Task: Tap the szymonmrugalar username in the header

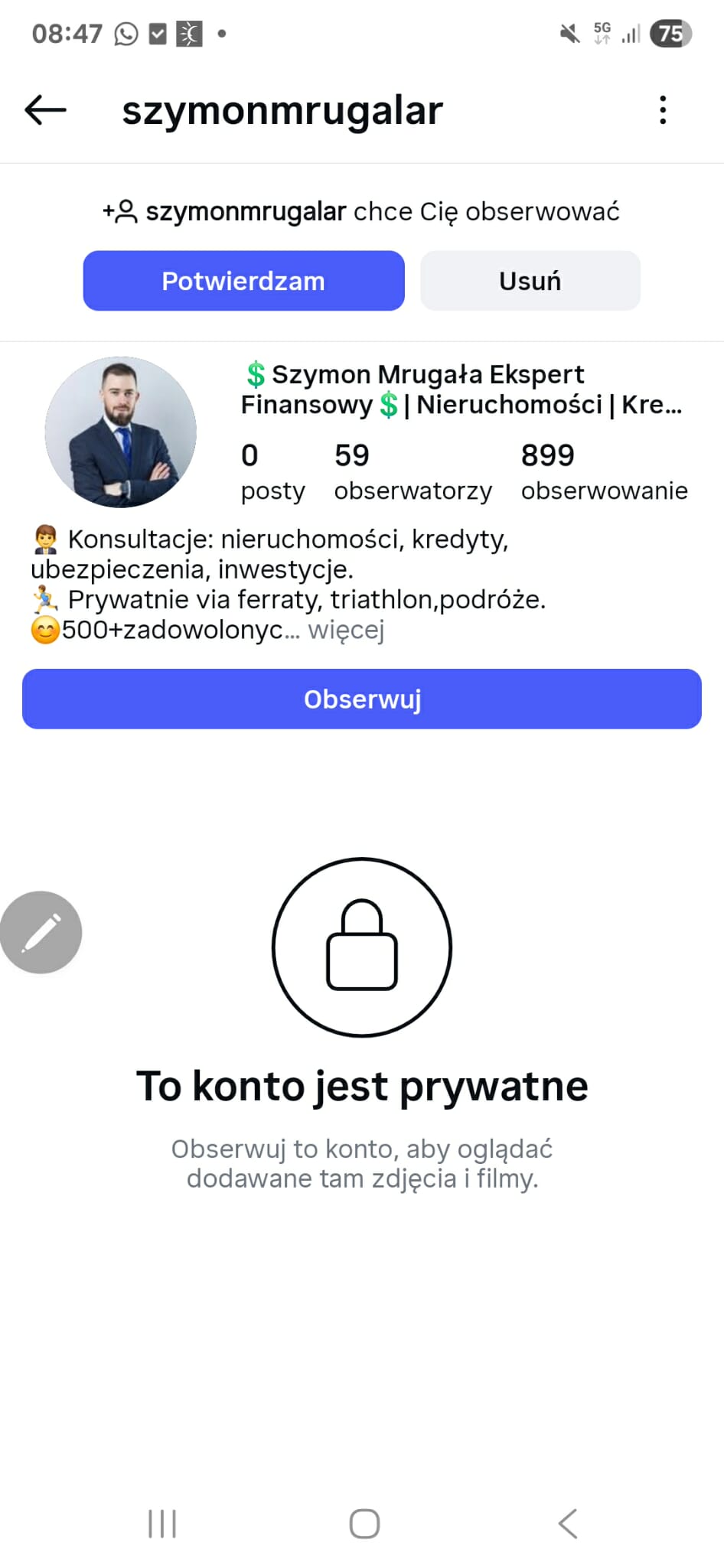Action: (282, 109)
